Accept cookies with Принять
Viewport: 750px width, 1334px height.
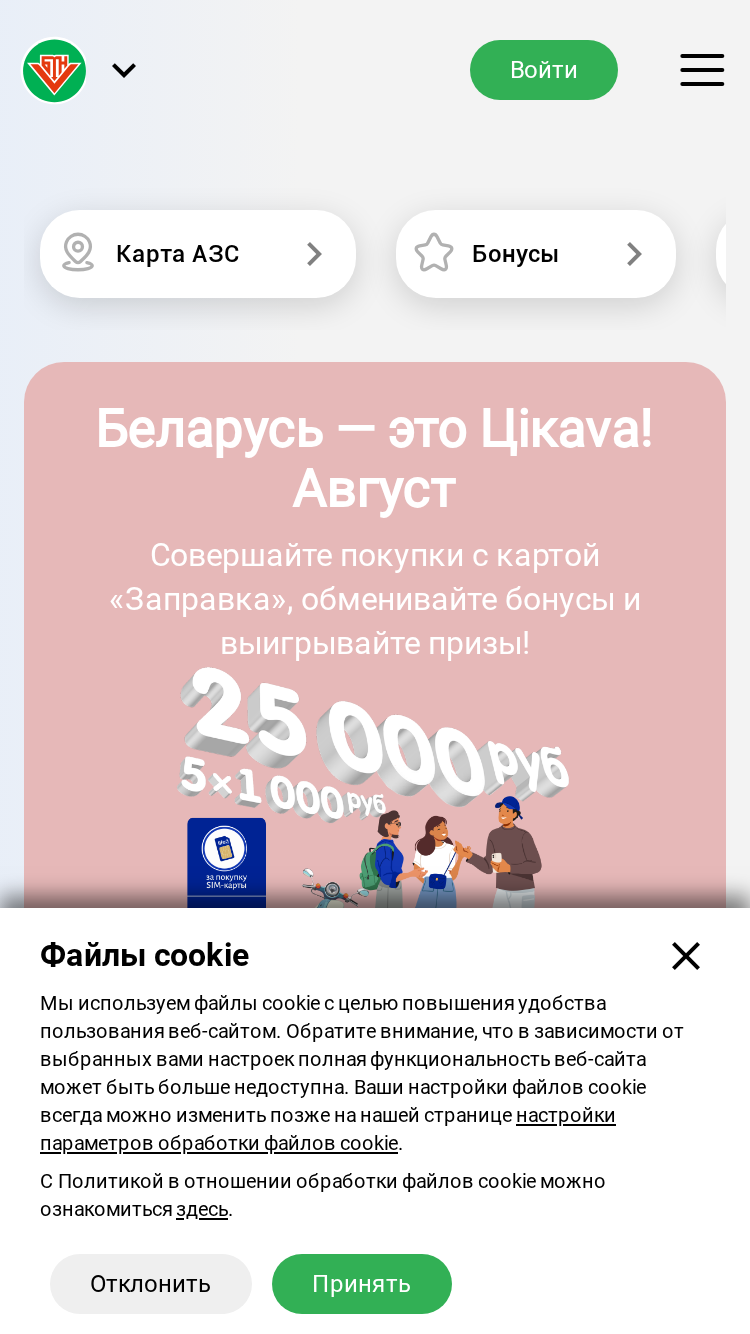362,1284
